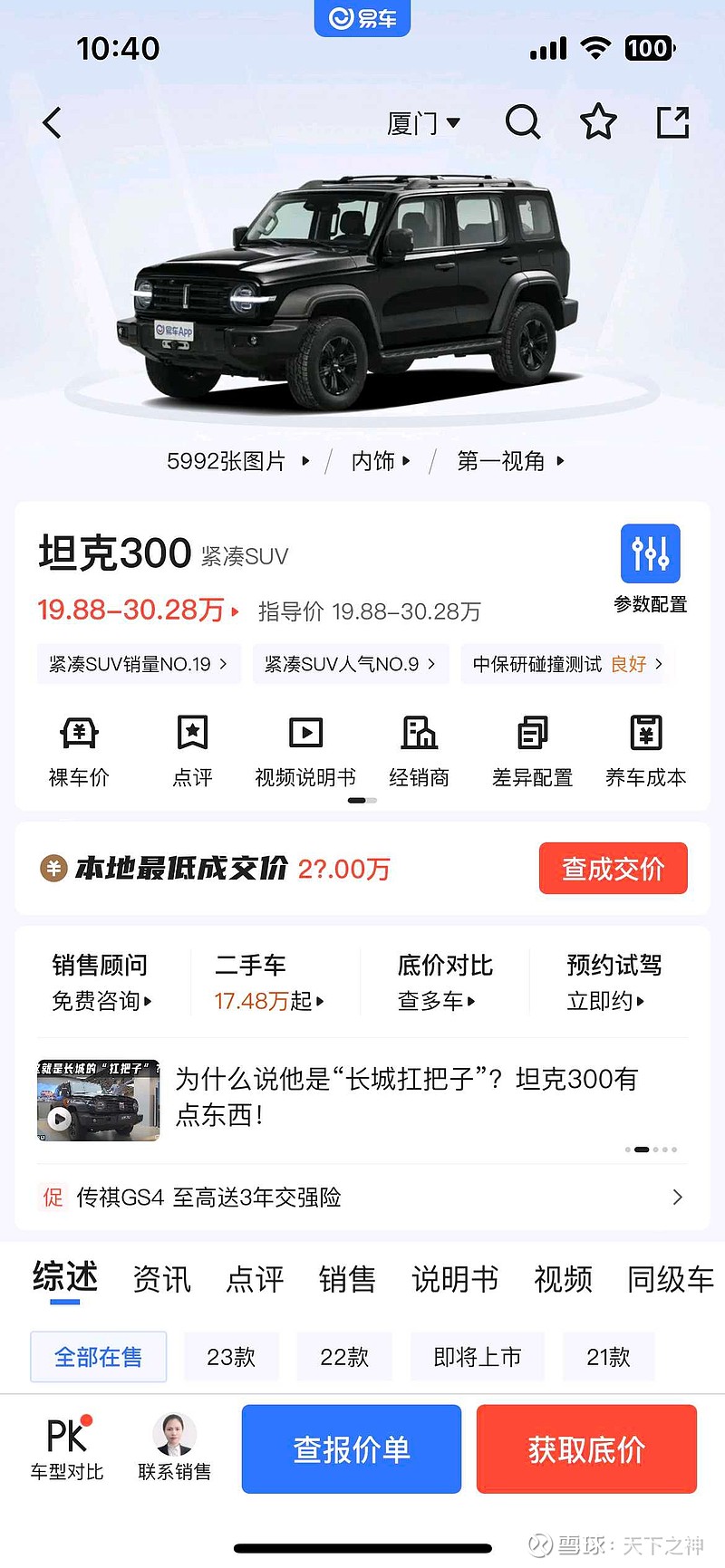The width and height of the screenshot is (725, 1568).
Task: Open the 厦门 city dropdown
Action: (424, 122)
